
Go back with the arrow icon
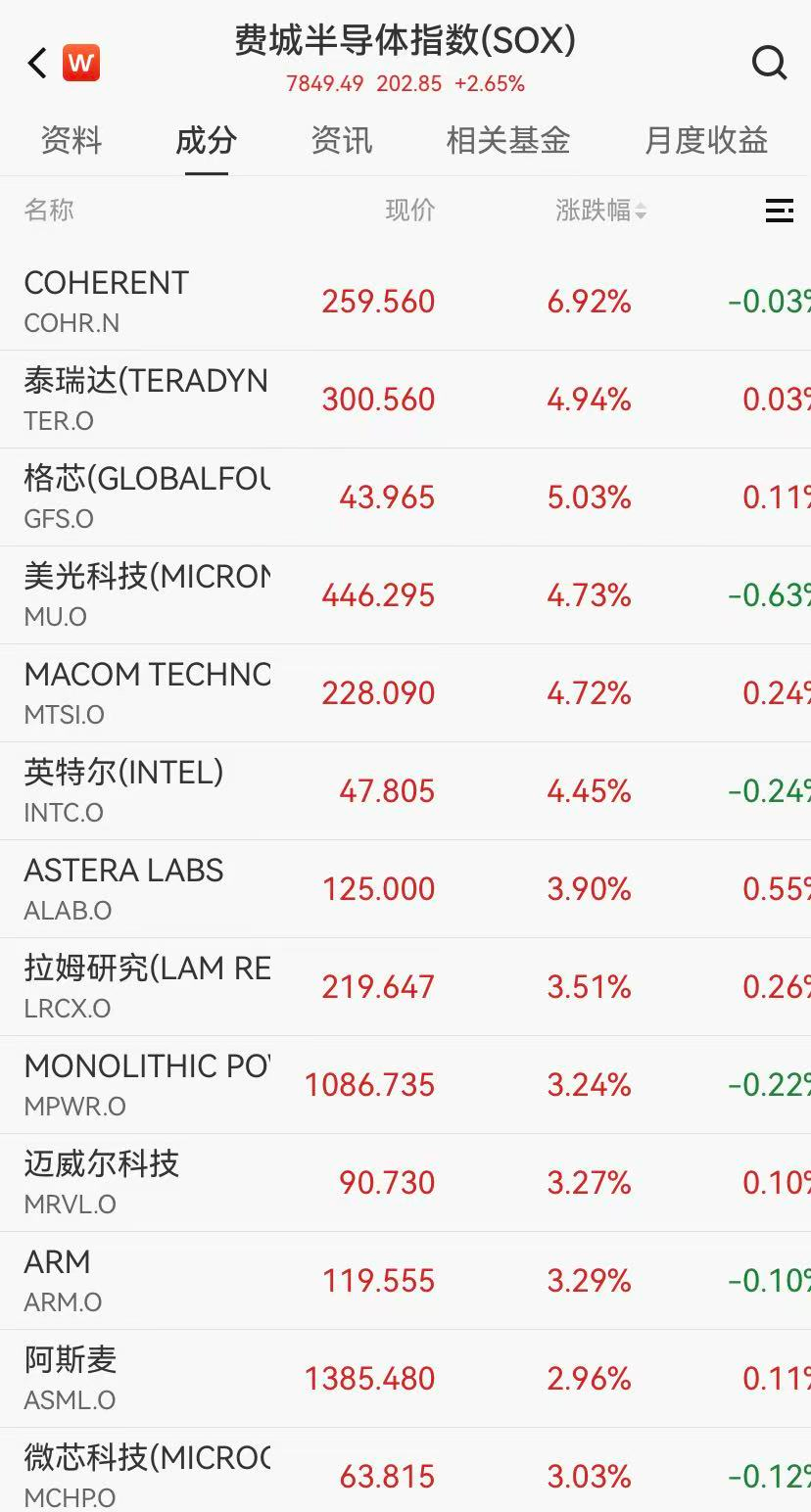coord(37,64)
